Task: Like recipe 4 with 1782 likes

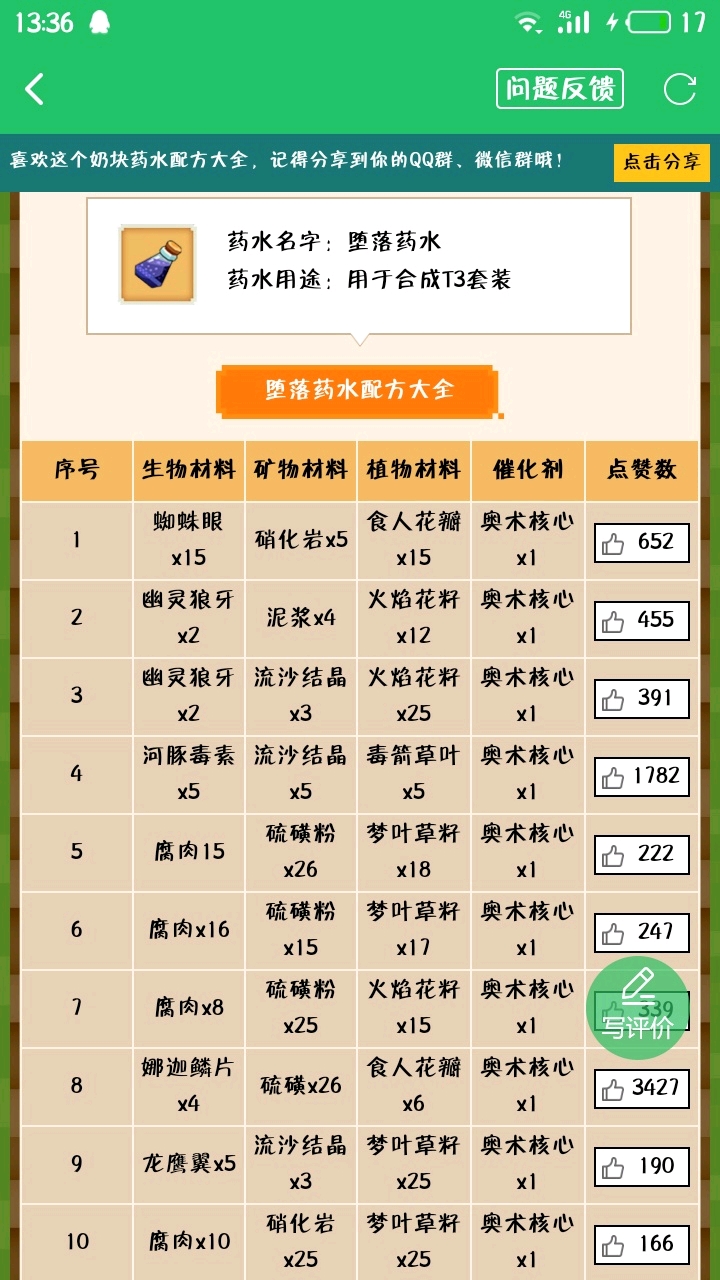Action: [x=642, y=776]
